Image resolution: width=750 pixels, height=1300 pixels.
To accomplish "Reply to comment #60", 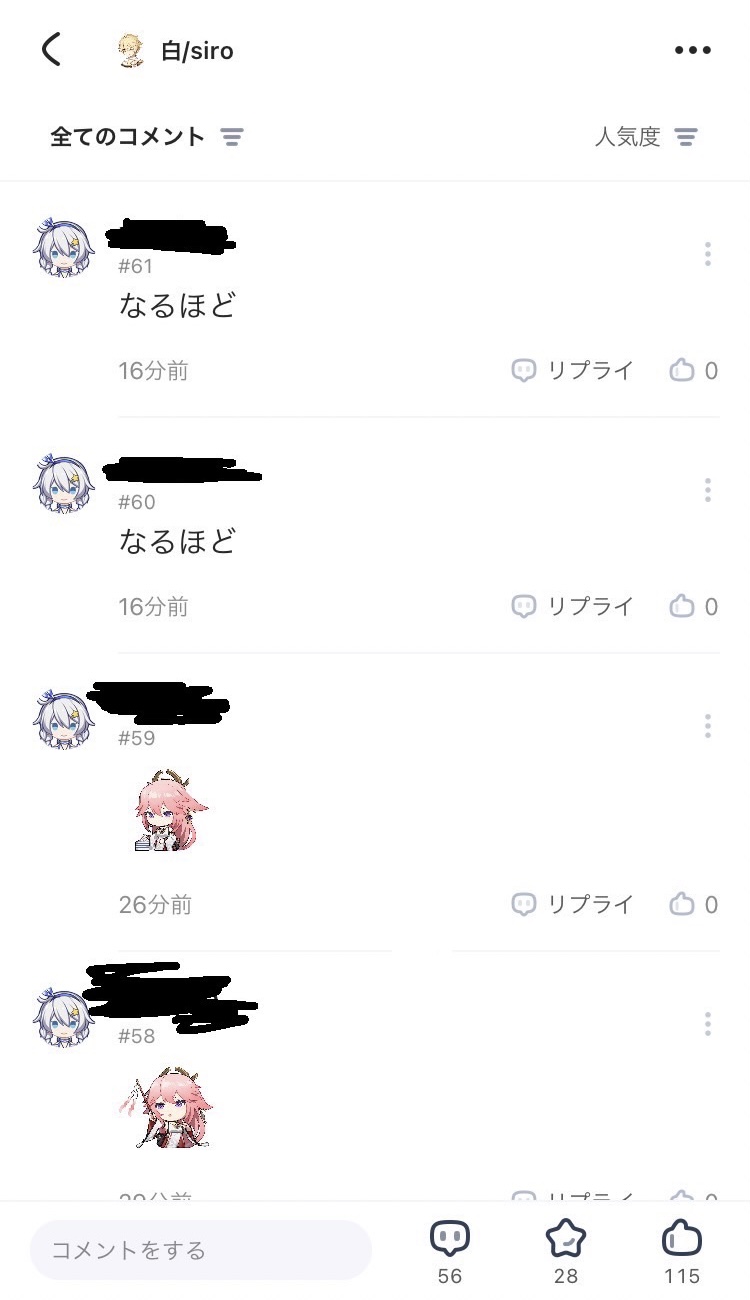I will [573, 606].
